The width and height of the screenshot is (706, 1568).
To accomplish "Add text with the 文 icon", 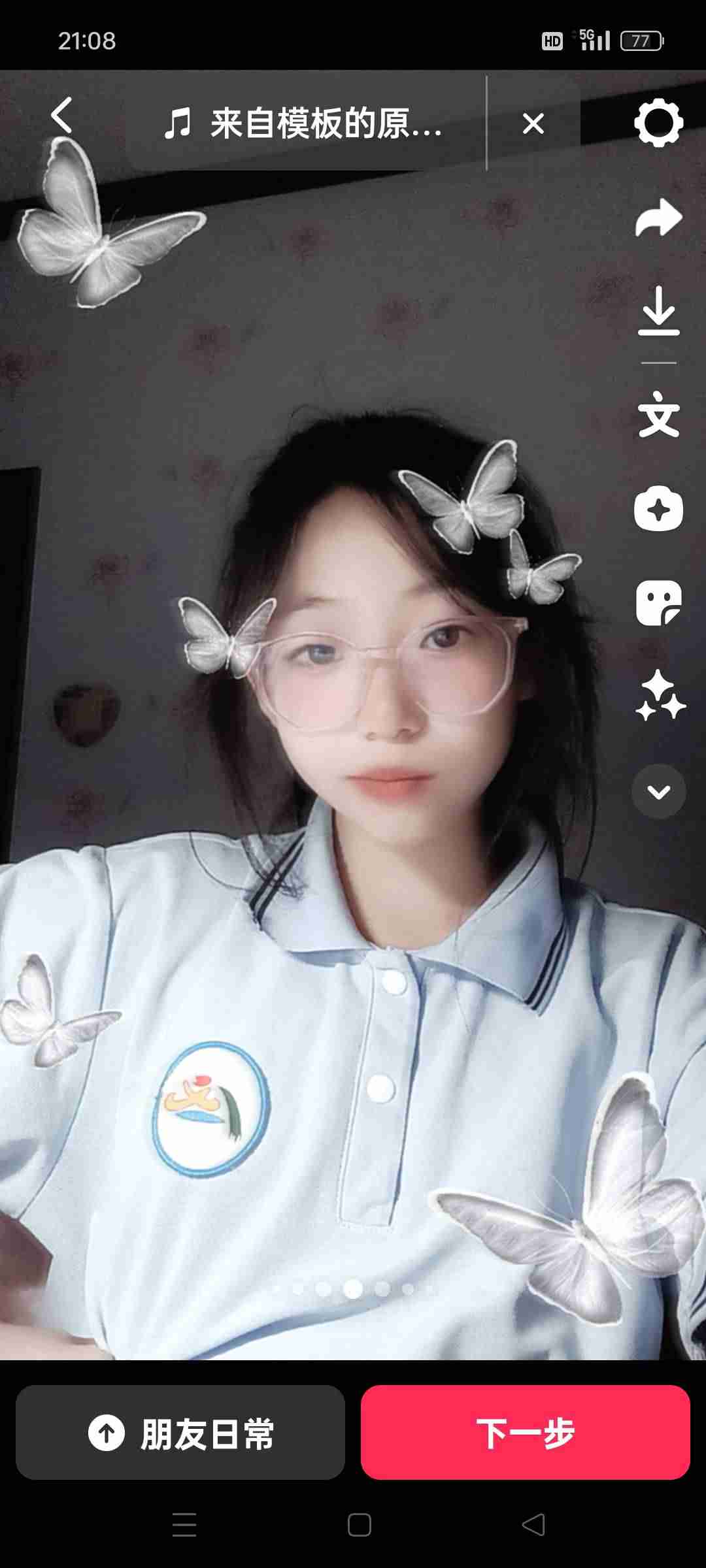I will tap(658, 414).
